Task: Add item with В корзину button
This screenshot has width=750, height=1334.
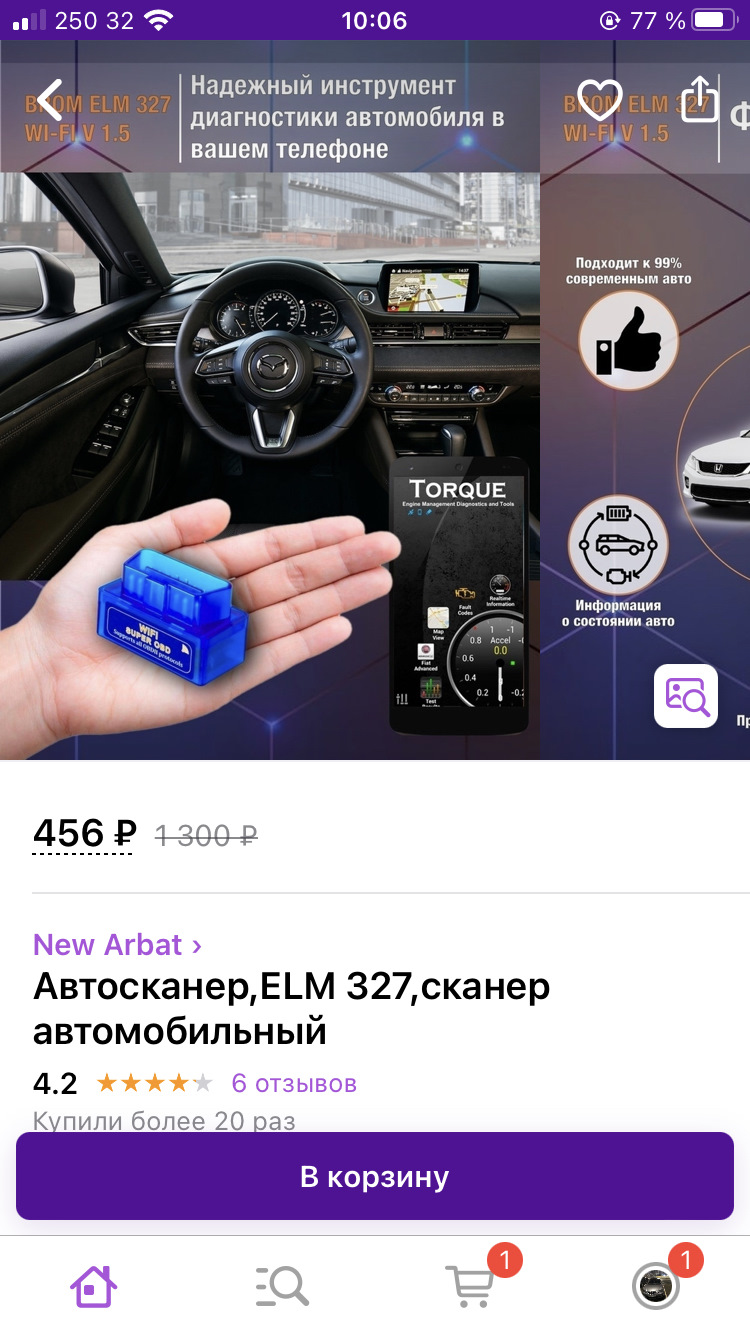Action: (375, 1177)
